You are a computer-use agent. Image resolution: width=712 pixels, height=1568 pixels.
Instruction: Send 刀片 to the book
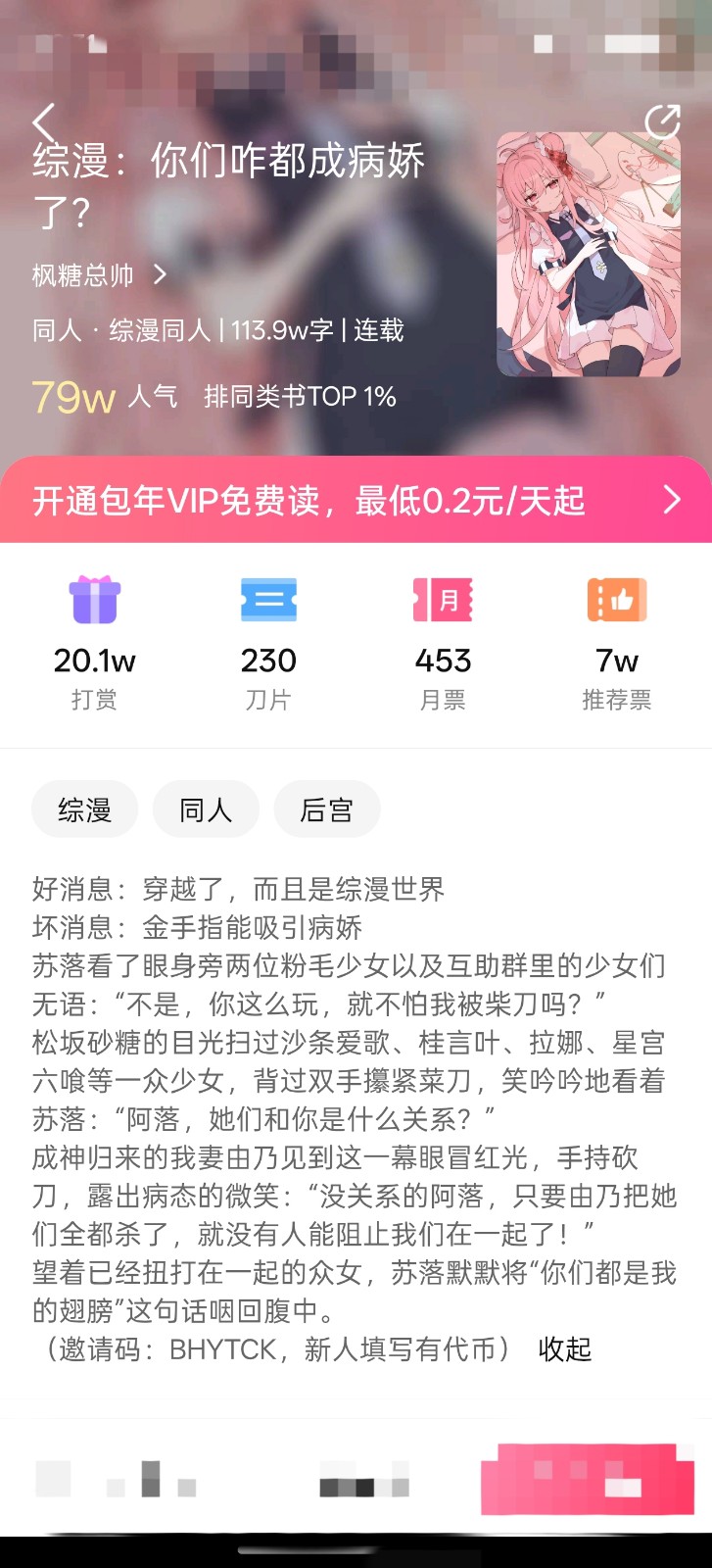268,601
